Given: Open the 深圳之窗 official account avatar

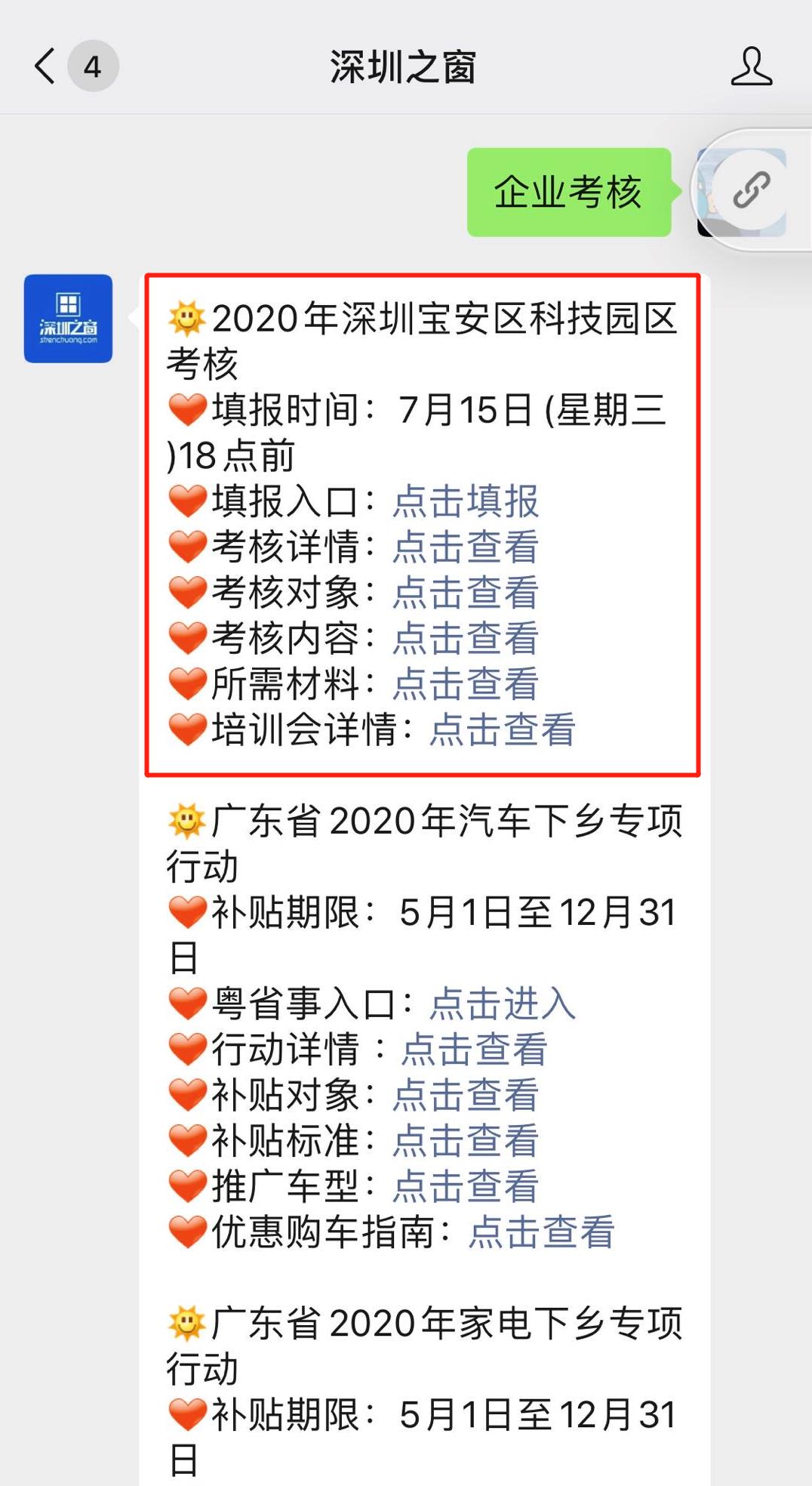Looking at the screenshot, I should (68, 317).
